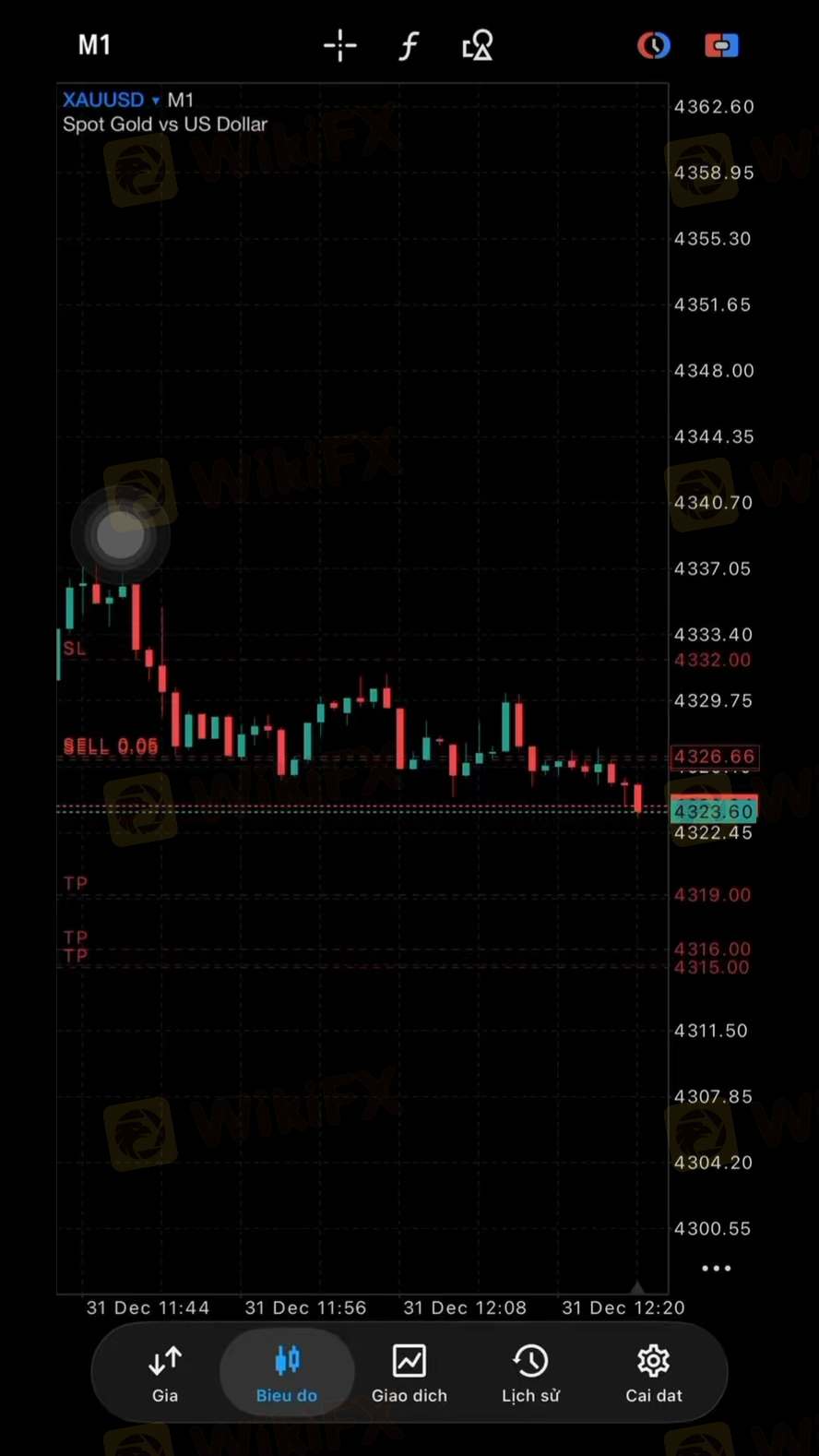Change the M1 timeframe
This screenshot has height=1456, width=819.
click(x=94, y=45)
